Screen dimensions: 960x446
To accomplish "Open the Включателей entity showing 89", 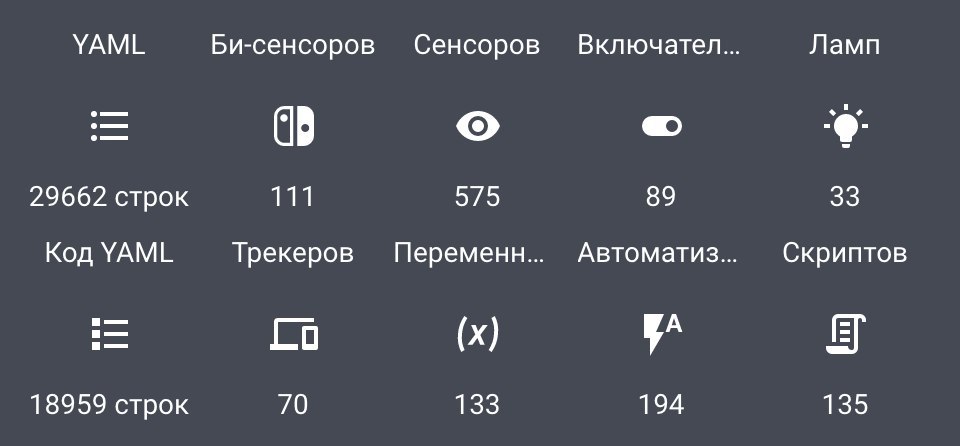I will pos(661,126).
